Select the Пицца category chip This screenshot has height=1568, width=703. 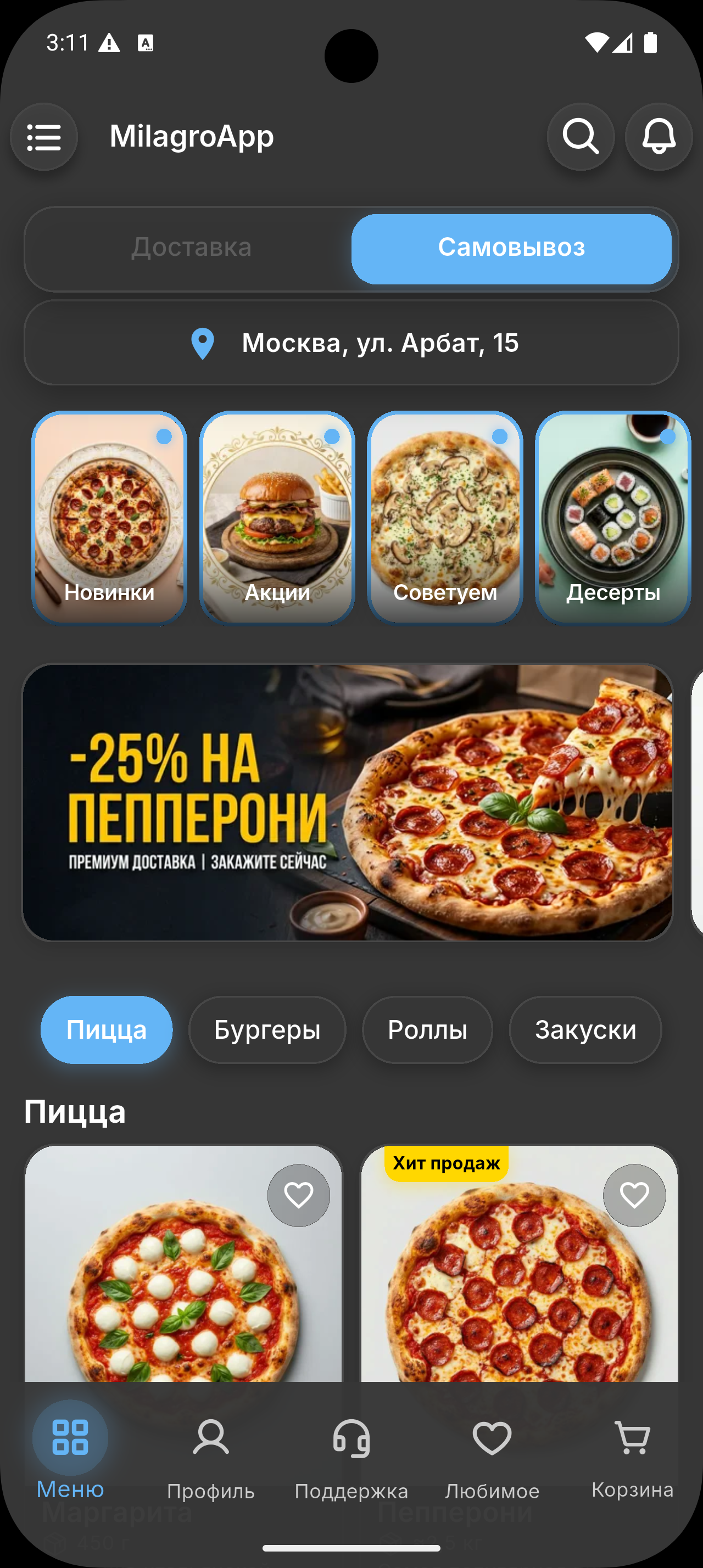107,1030
